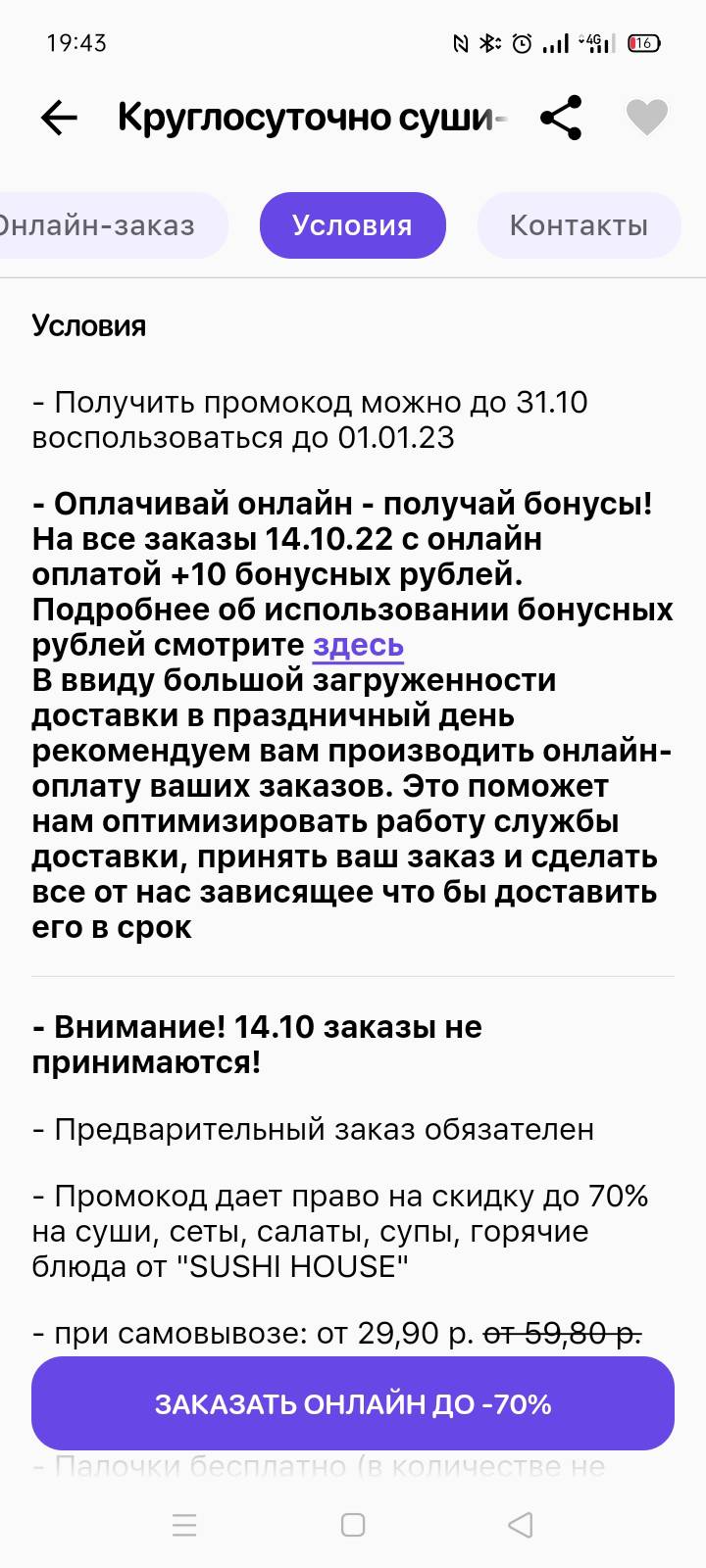The height and width of the screenshot is (1568, 706).
Task: Go back using the top arrow
Action: (59, 119)
